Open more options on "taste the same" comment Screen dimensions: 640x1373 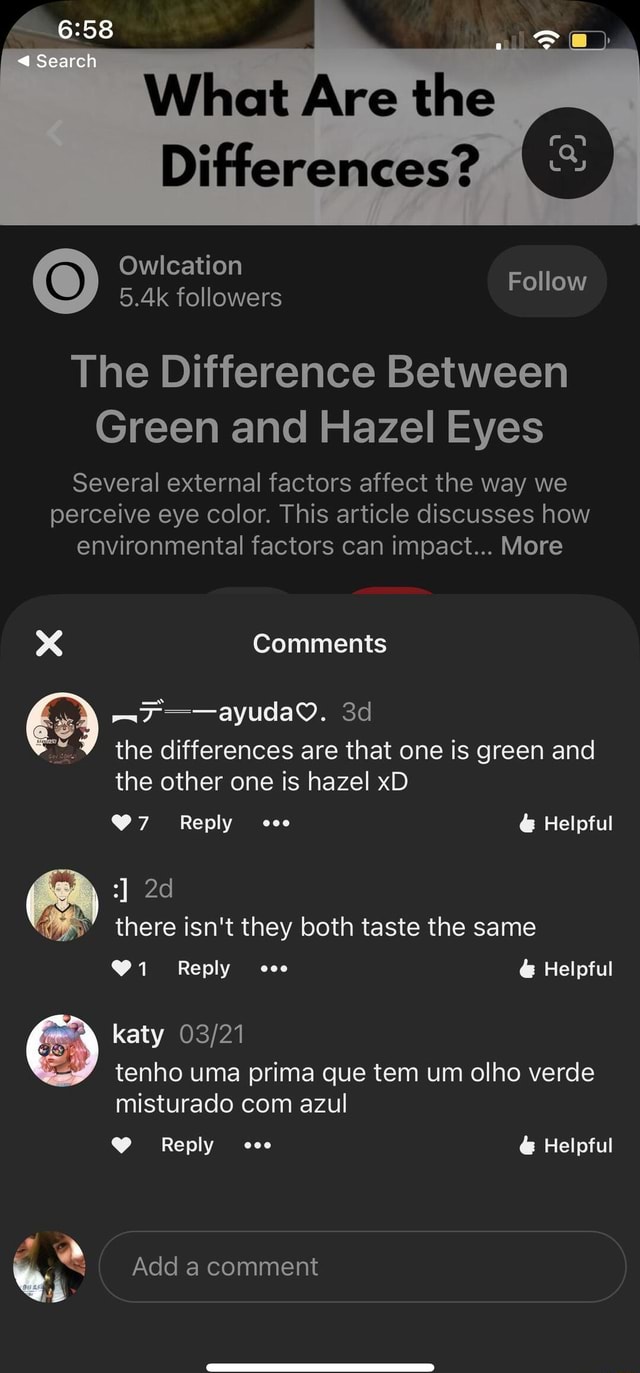coord(273,968)
